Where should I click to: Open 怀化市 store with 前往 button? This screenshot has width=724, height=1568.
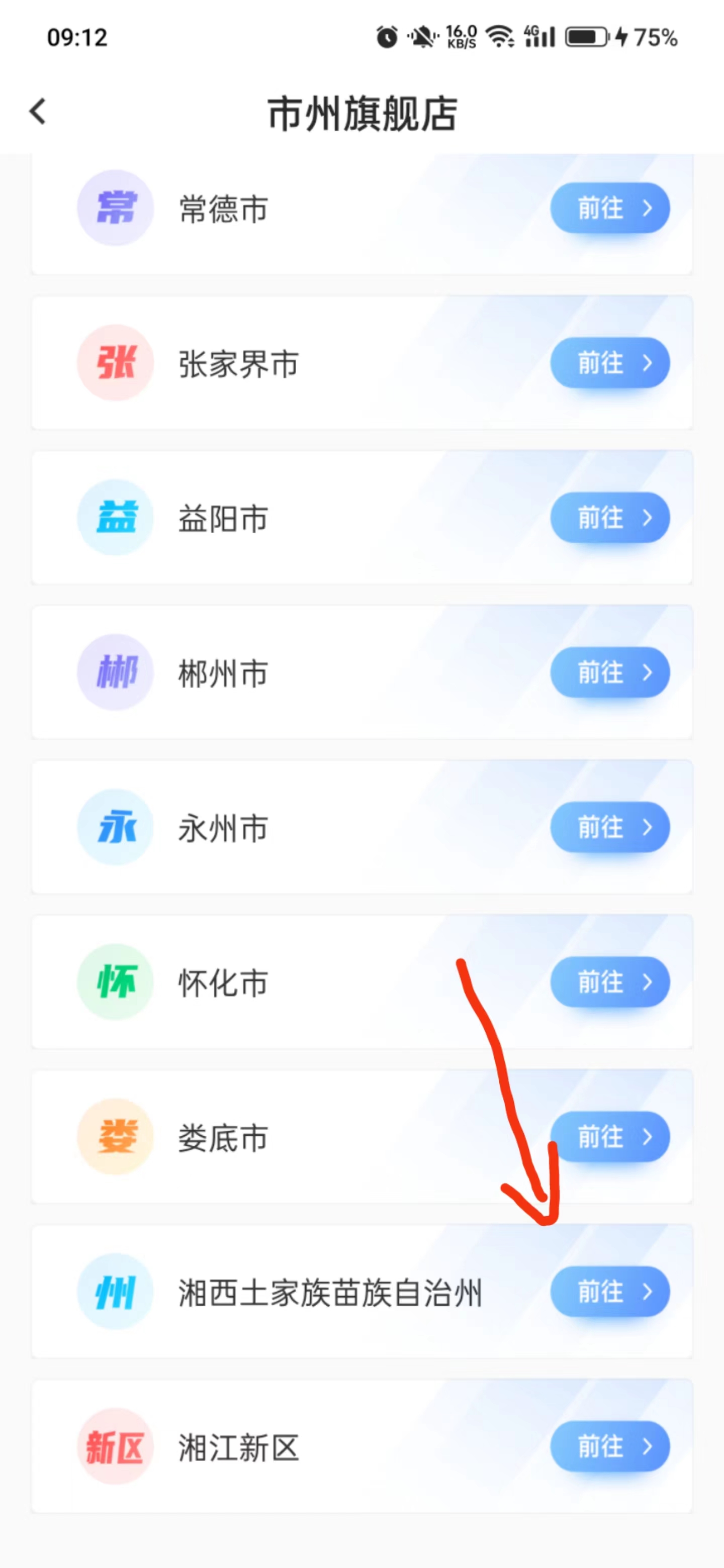pyautogui.click(x=609, y=982)
